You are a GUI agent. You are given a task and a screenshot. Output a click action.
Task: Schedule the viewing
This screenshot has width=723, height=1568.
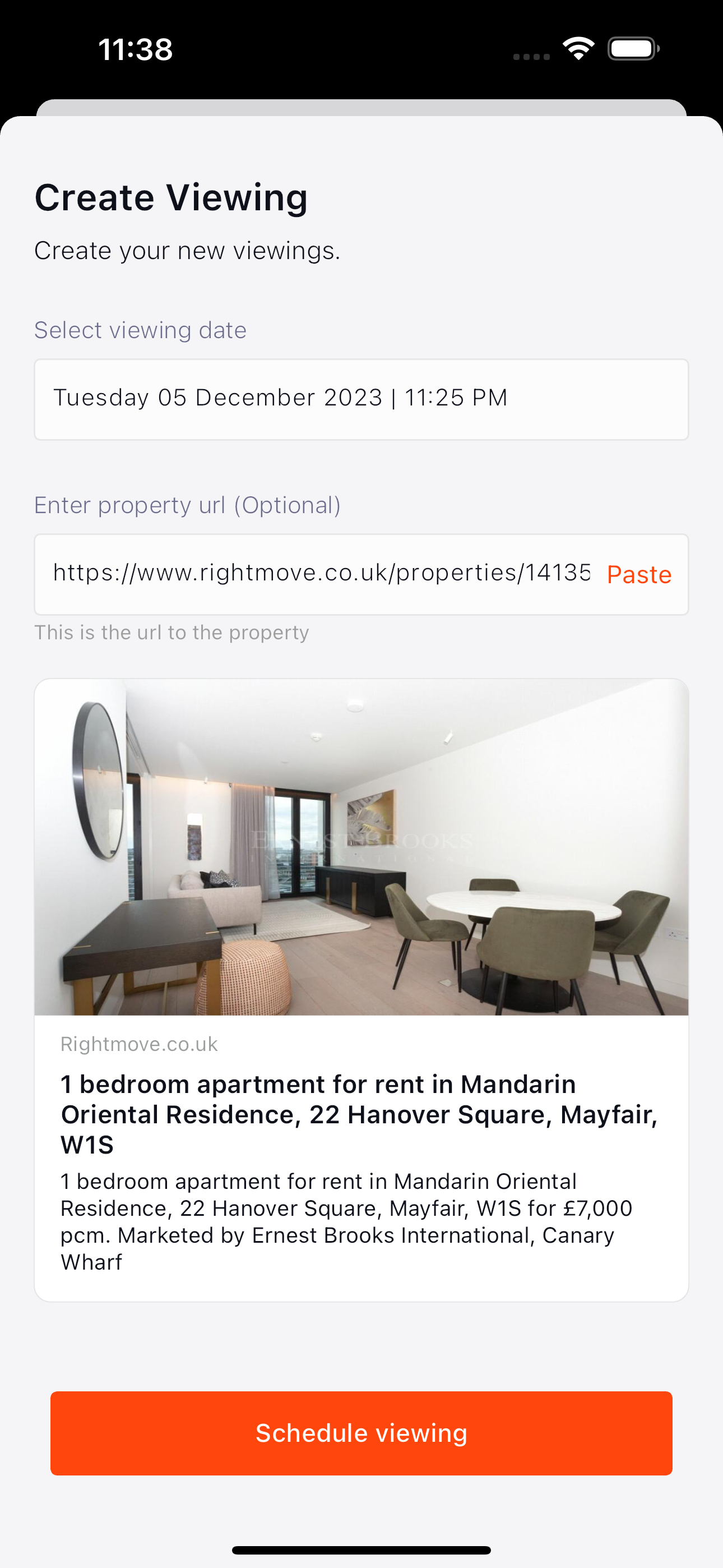pyautogui.click(x=361, y=1433)
